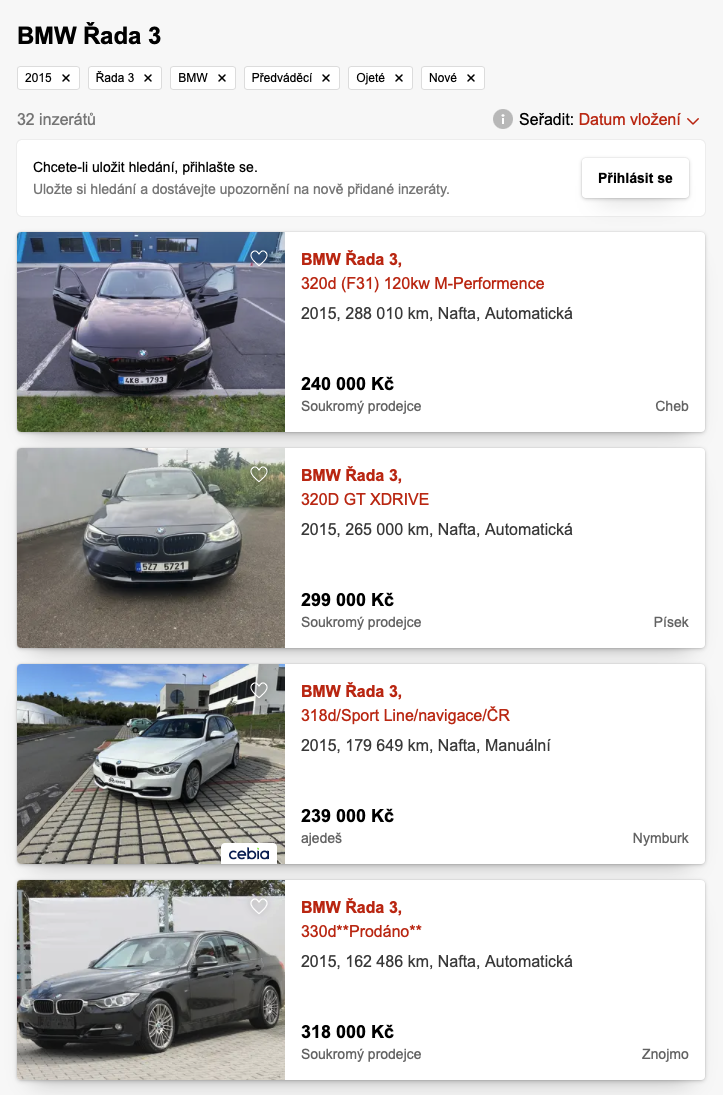Remove the Ojeté filter chip

pos(398,78)
